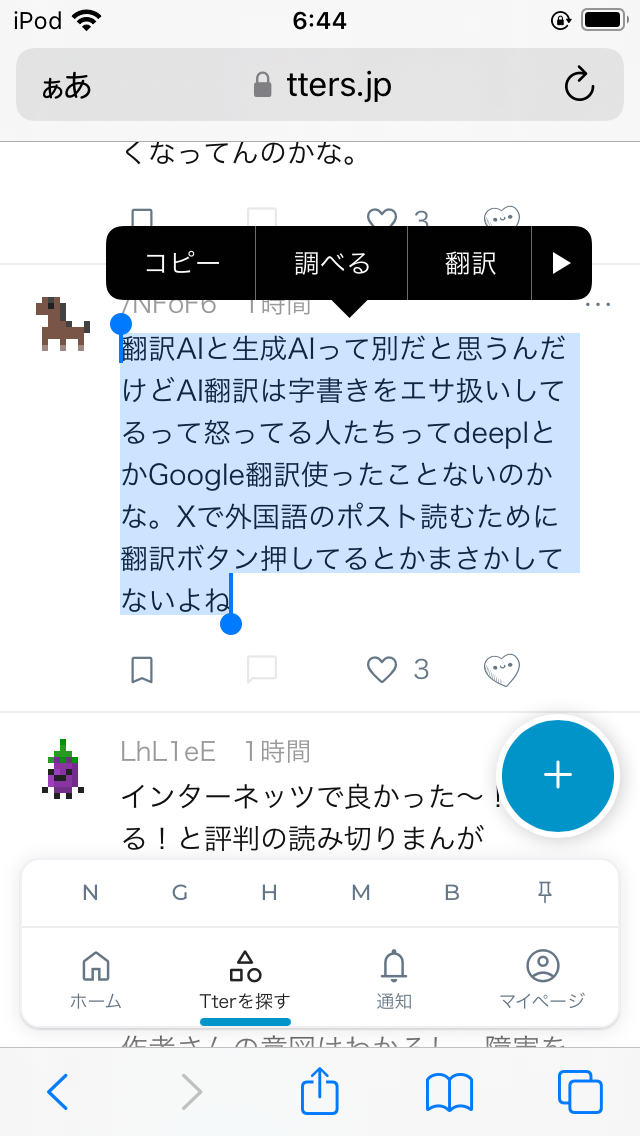
Task: Go back to the previous page in Safari
Action: (x=58, y=1092)
